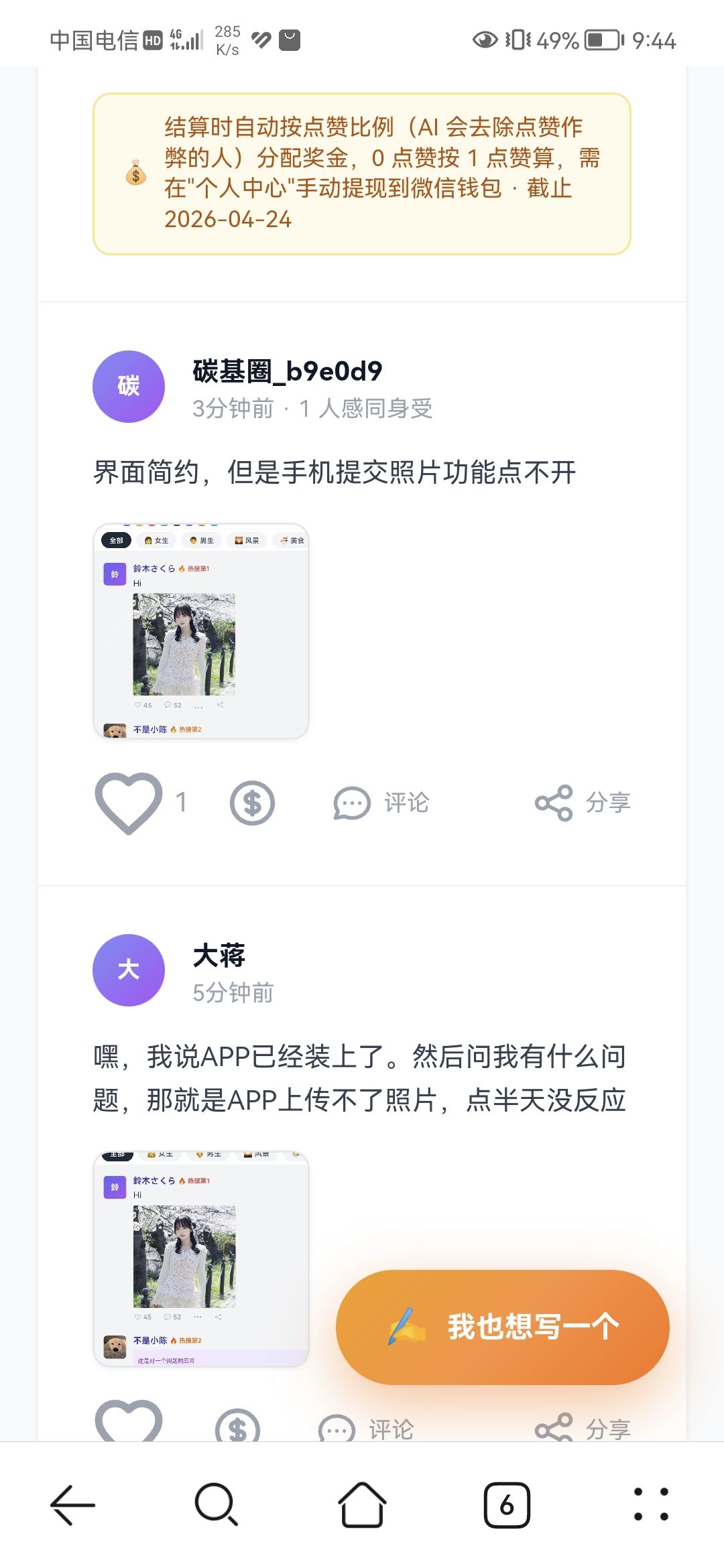Open the screenshot image in 碳基圈_b9e0d9's post
This screenshot has height=1568, width=724.
(200, 631)
